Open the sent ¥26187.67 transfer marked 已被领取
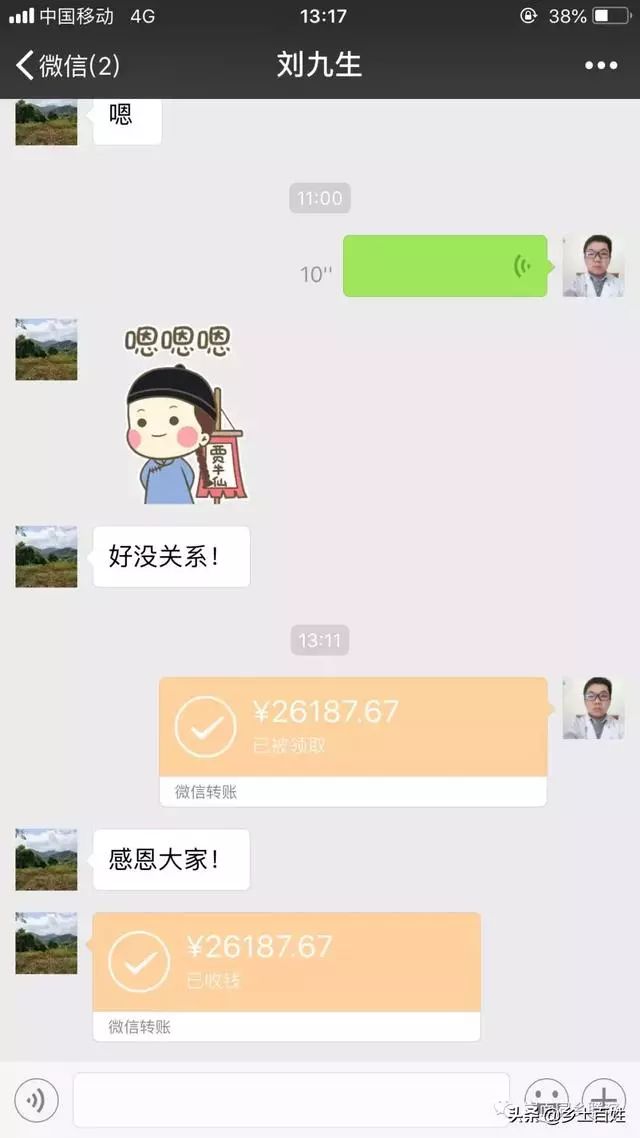 [x=352, y=728]
